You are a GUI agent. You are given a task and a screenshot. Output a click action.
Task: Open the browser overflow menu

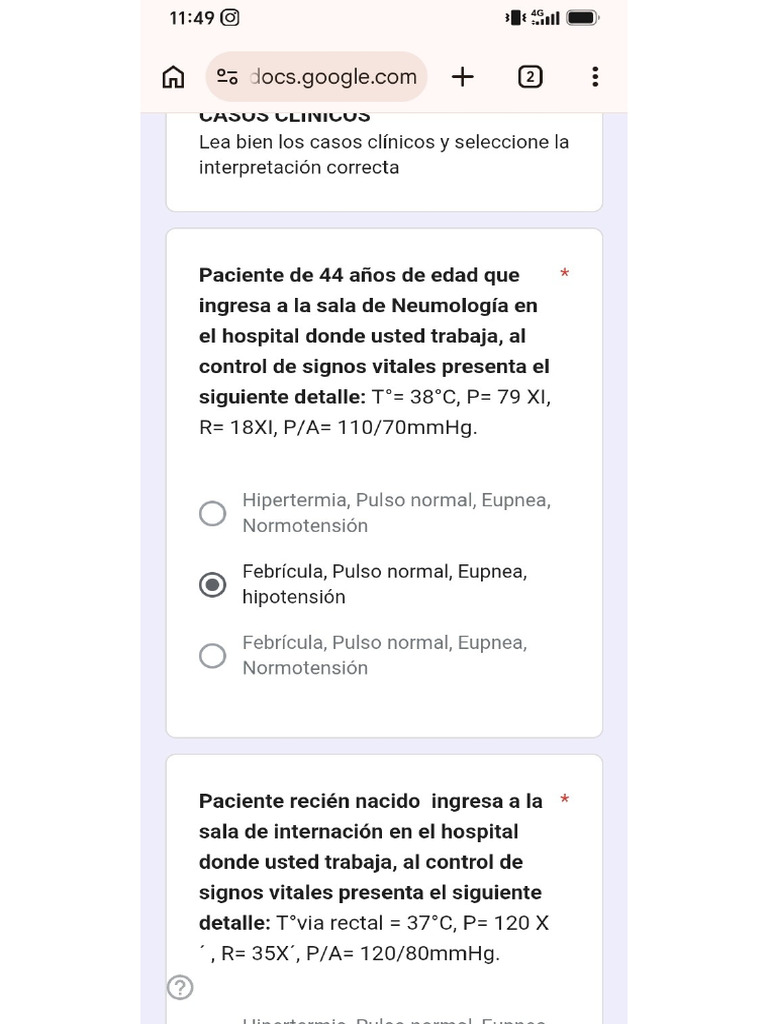pos(595,76)
